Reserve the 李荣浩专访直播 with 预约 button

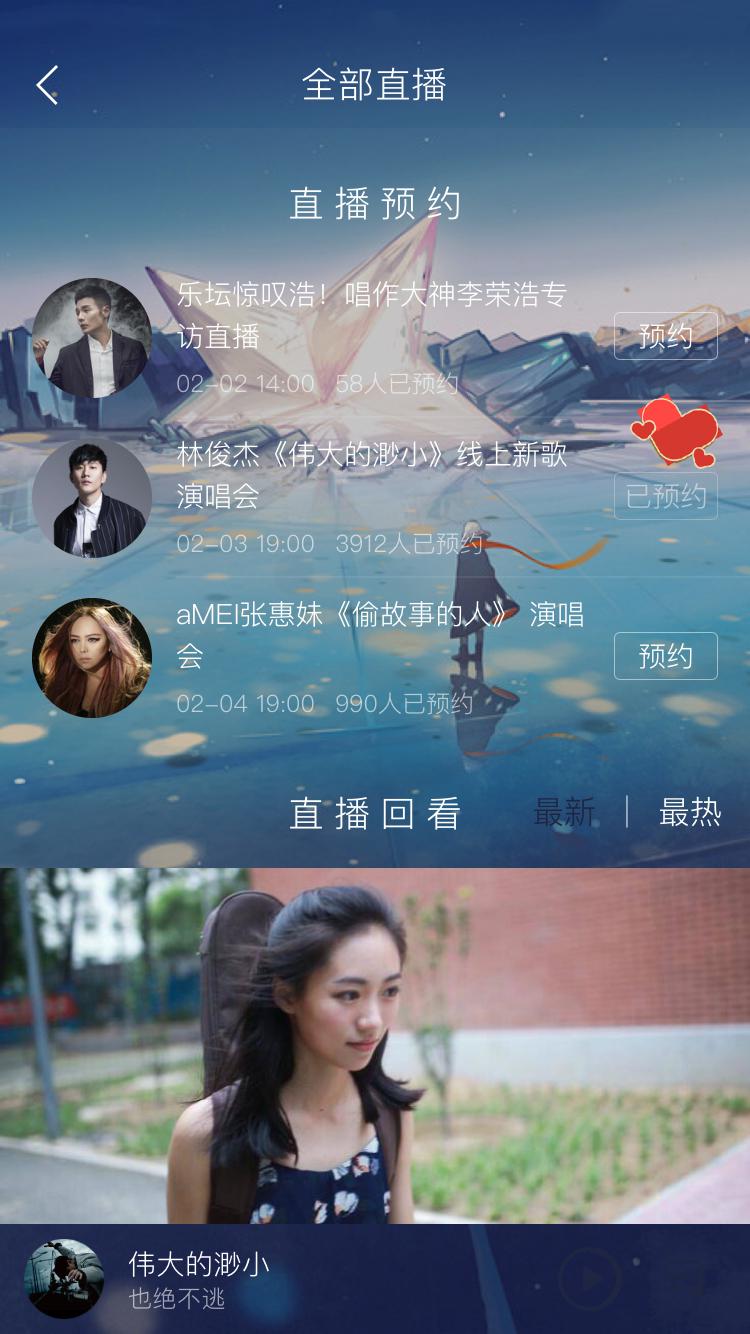666,336
